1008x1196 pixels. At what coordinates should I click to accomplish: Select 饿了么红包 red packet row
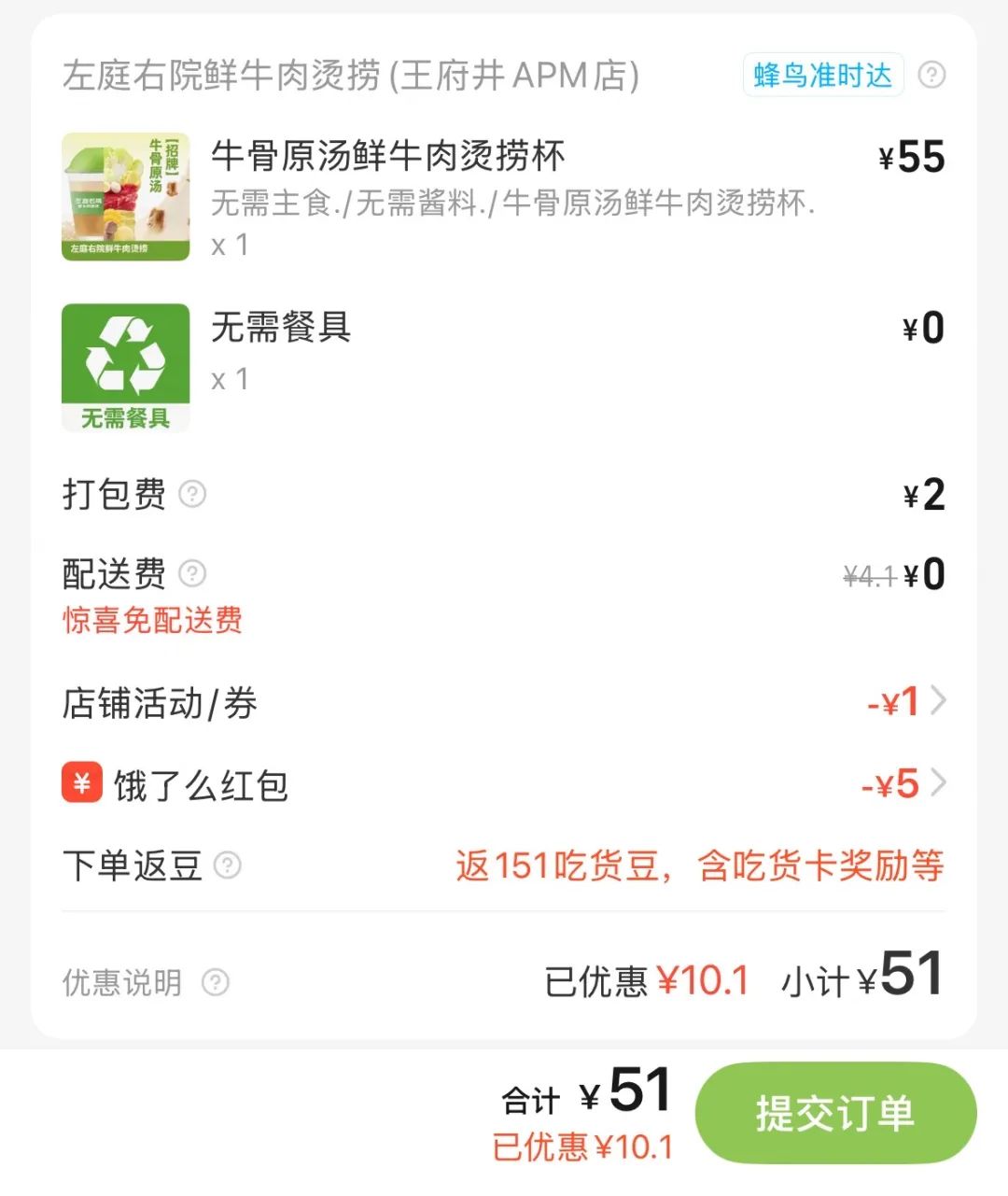point(504,784)
